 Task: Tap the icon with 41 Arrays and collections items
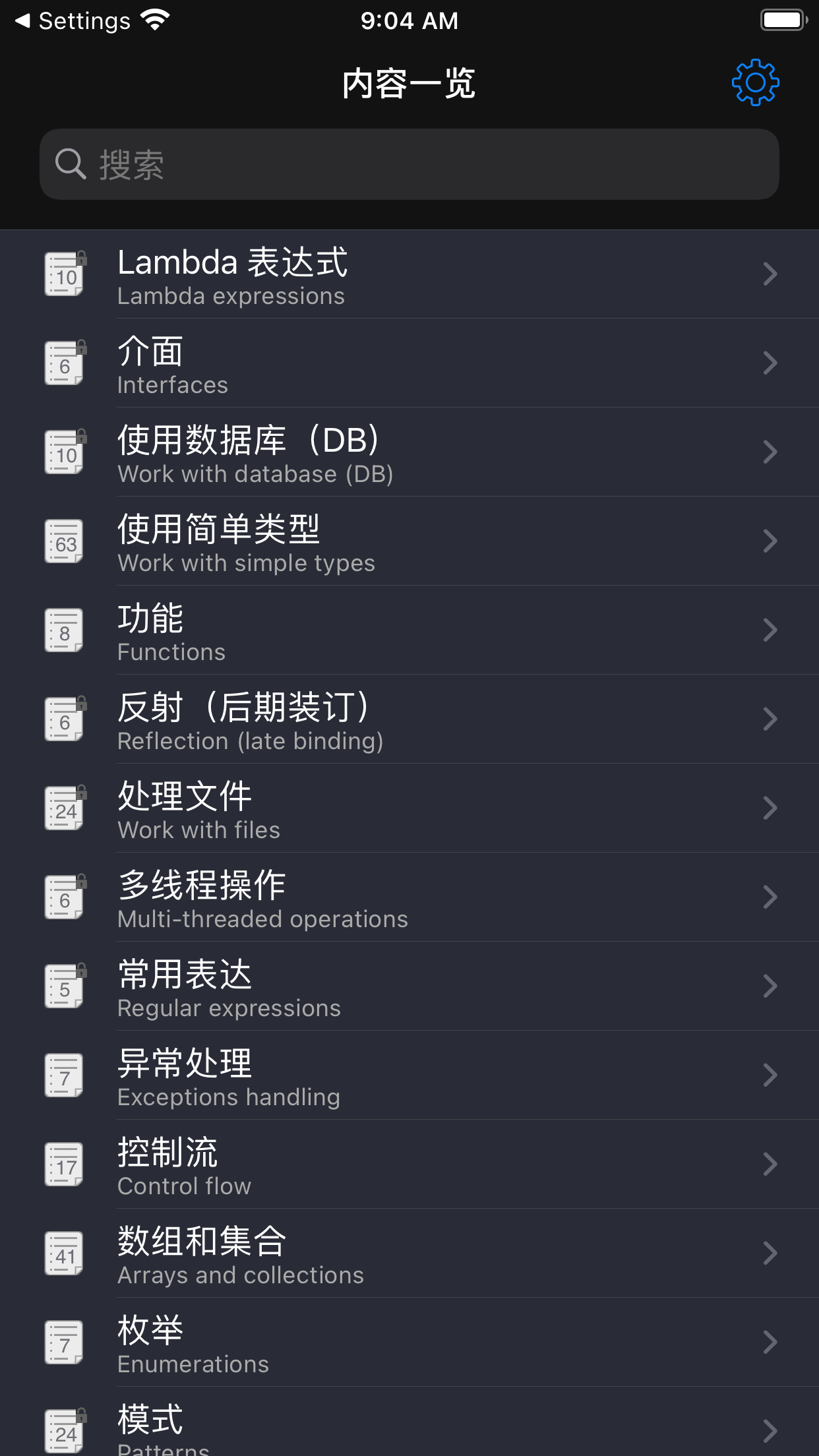point(63,1253)
